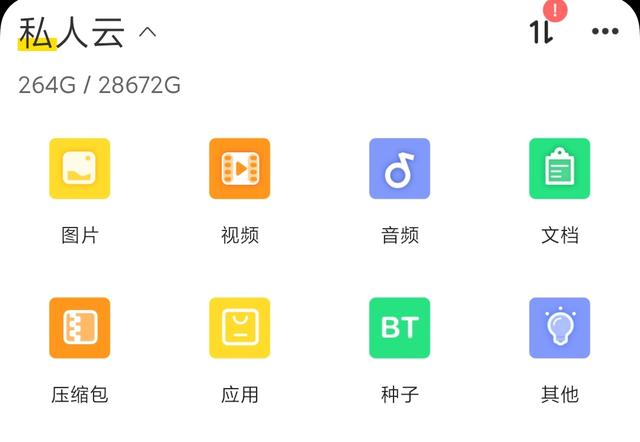The width and height of the screenshot is (640, 442).
Task: Open the transfer list icon
Action: (x=541, y=31)
